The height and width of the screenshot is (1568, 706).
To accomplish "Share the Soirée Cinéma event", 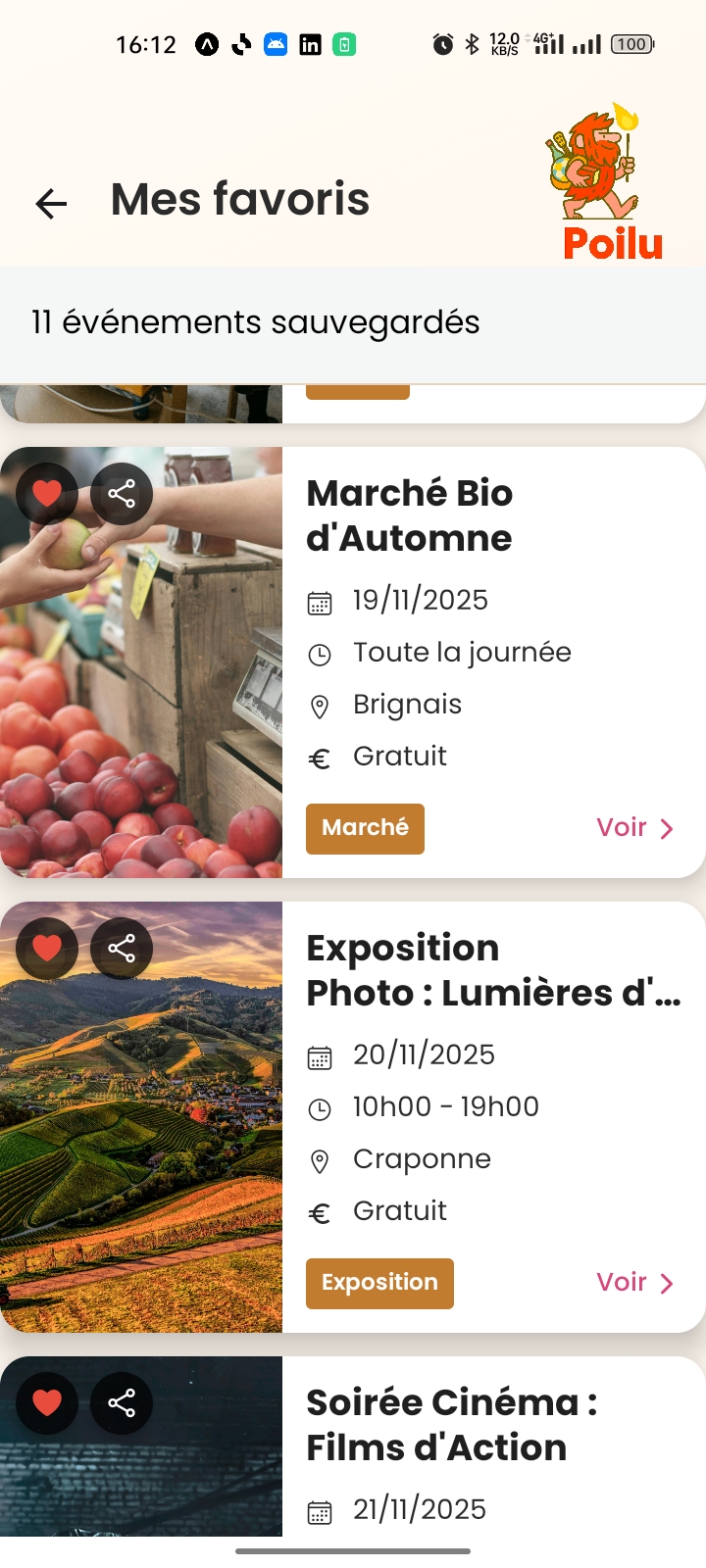I will (122, 1402).
